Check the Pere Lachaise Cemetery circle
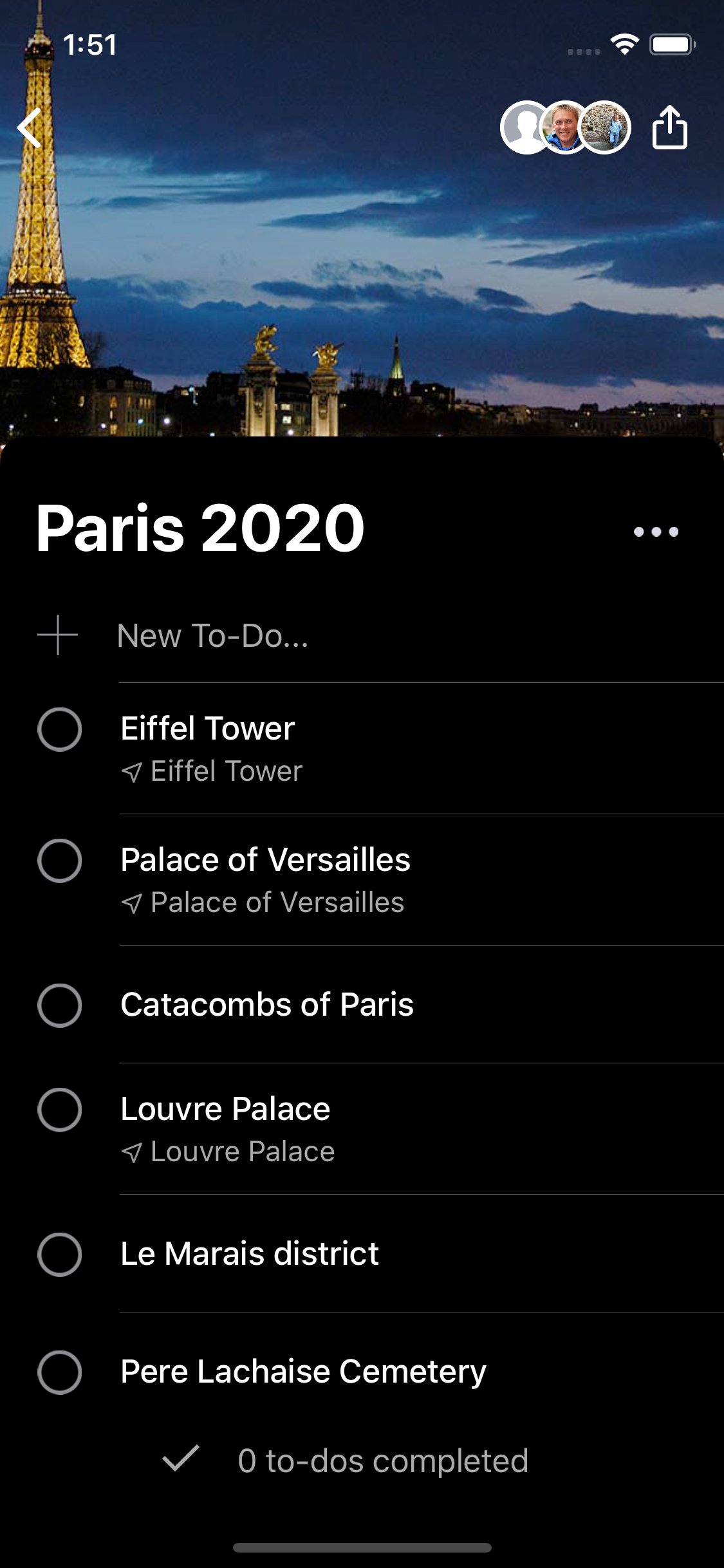 click(x=59, y=1372)
